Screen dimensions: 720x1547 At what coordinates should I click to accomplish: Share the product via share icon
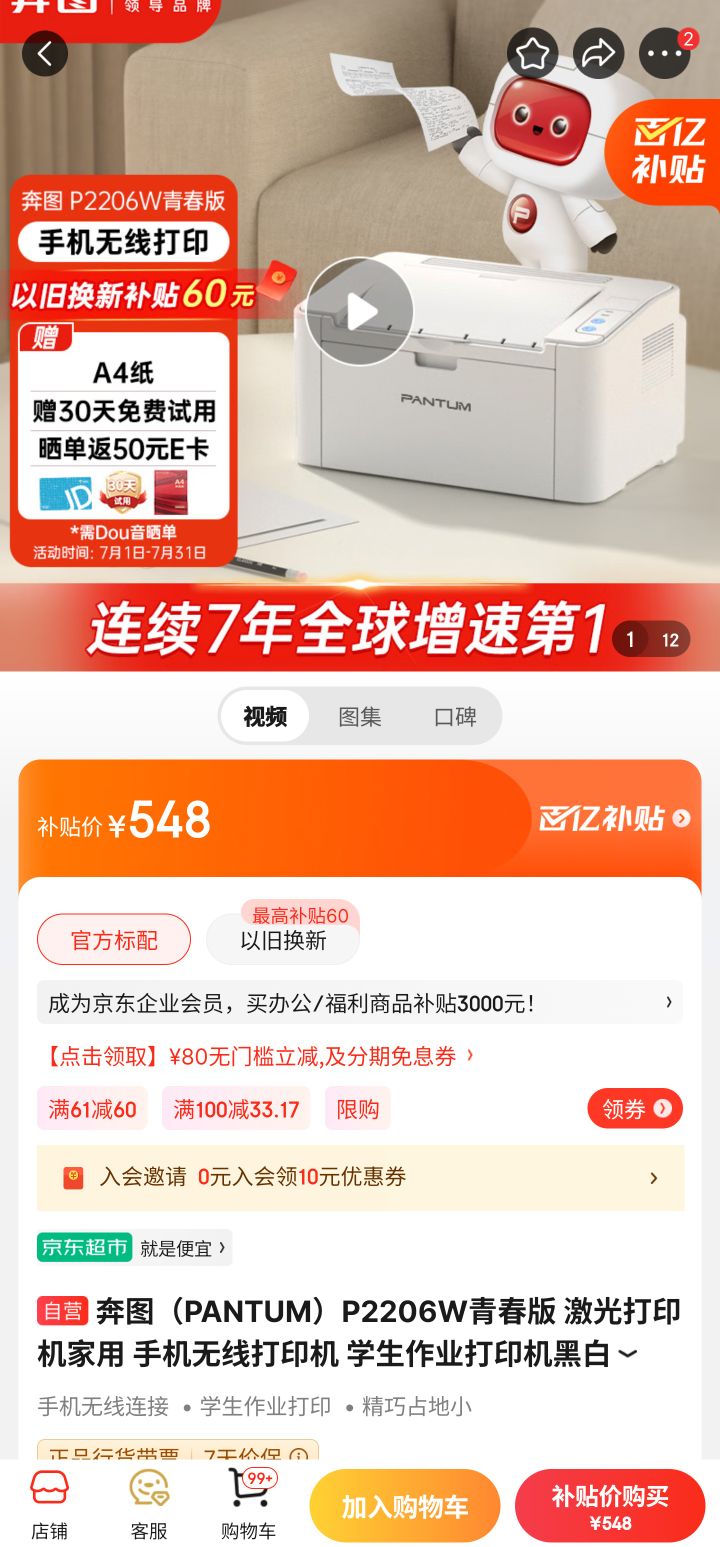point(598,54)
